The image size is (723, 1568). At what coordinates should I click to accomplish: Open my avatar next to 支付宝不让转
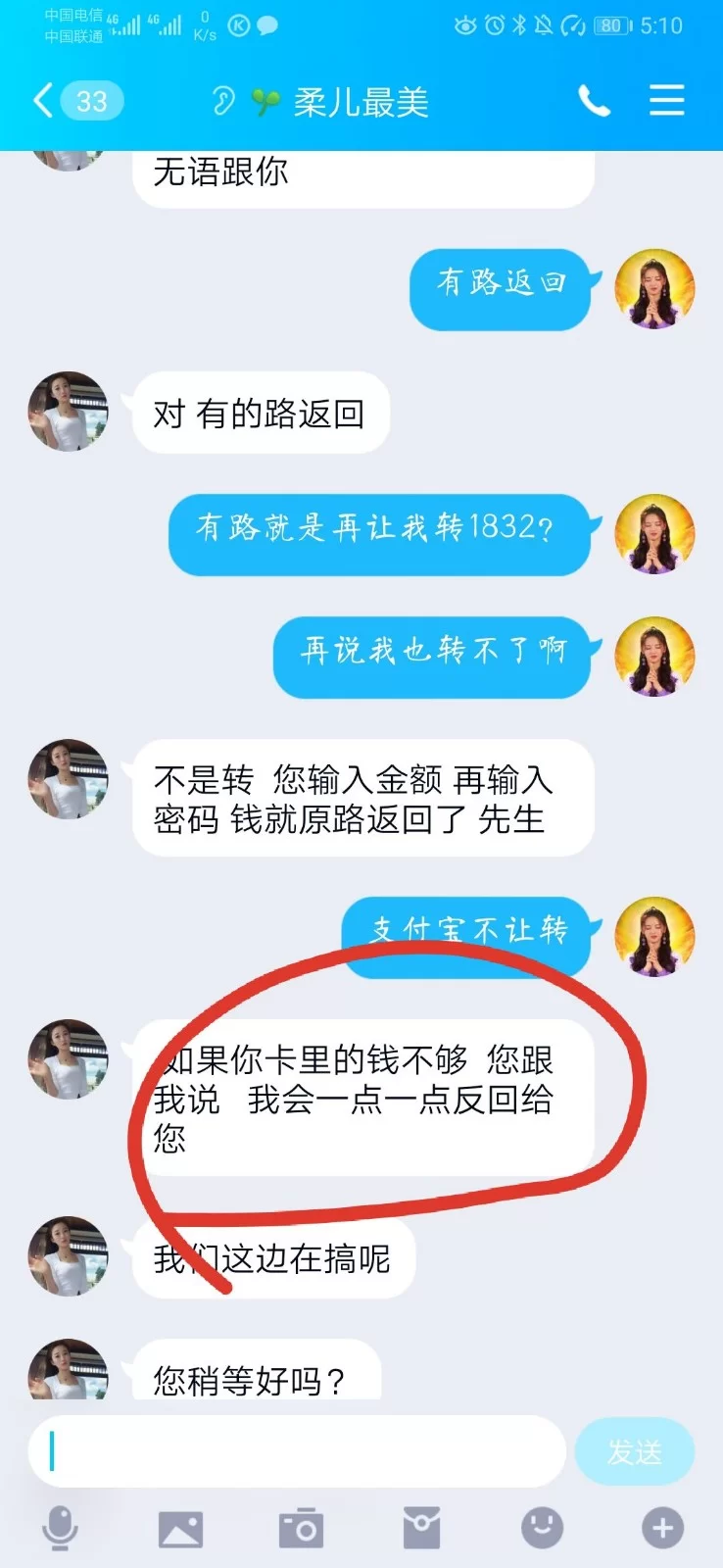[654, 937]
